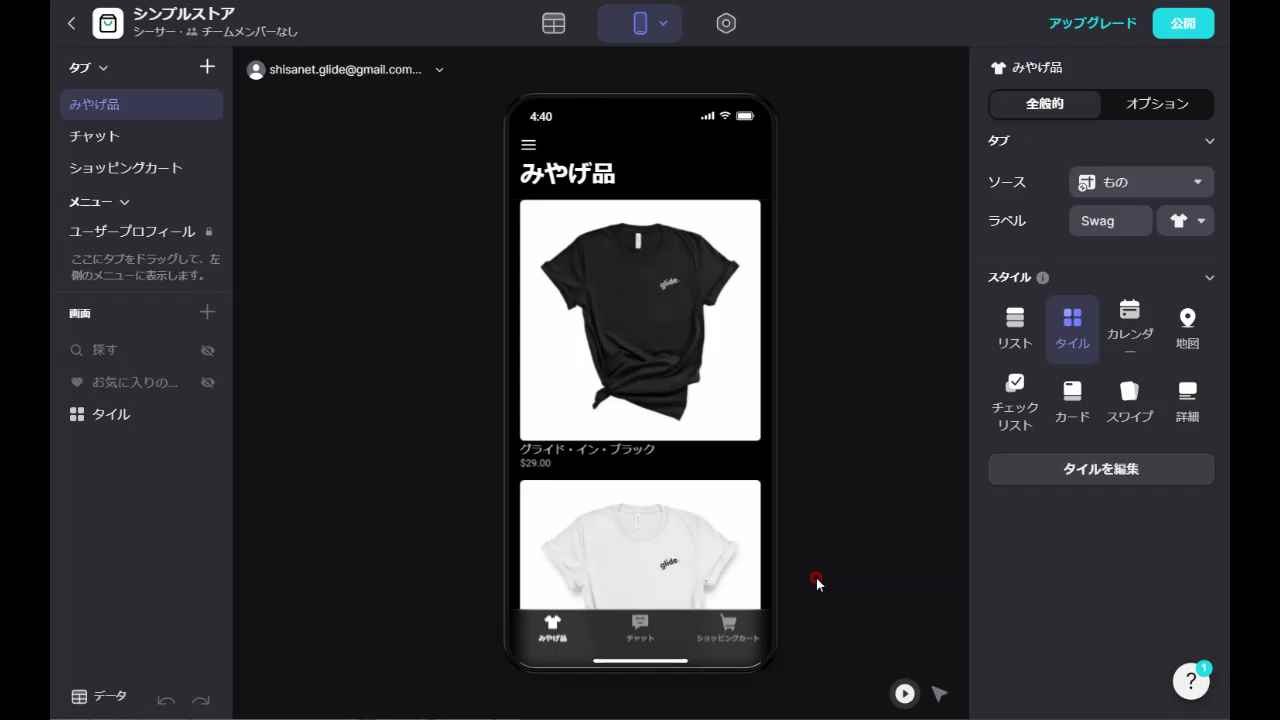Go back with the top-left arrow
This screenshot has height=720, width=1280.
pyautogui.click(x=71, y=23)
